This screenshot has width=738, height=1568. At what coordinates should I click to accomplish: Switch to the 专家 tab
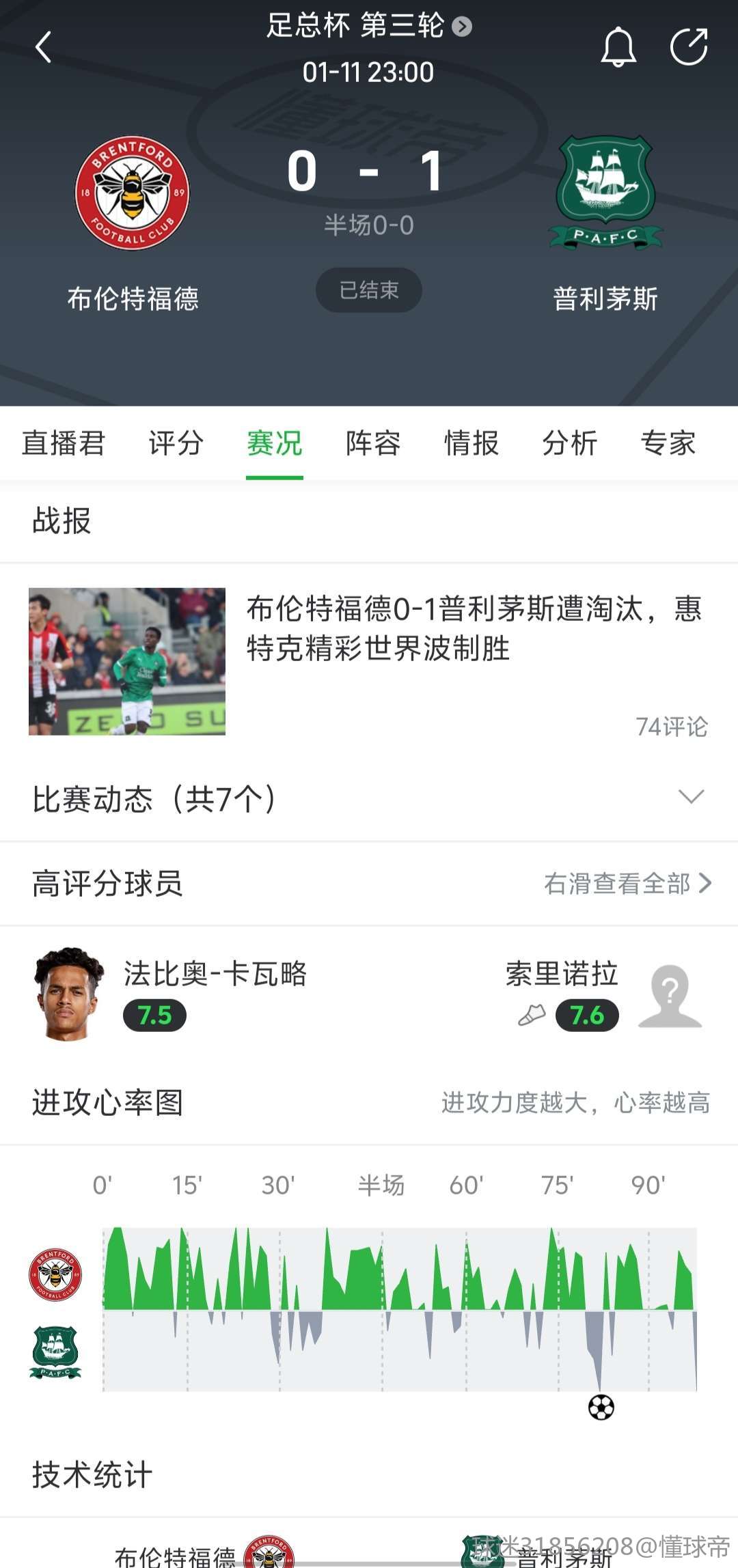tap(668, 443)
